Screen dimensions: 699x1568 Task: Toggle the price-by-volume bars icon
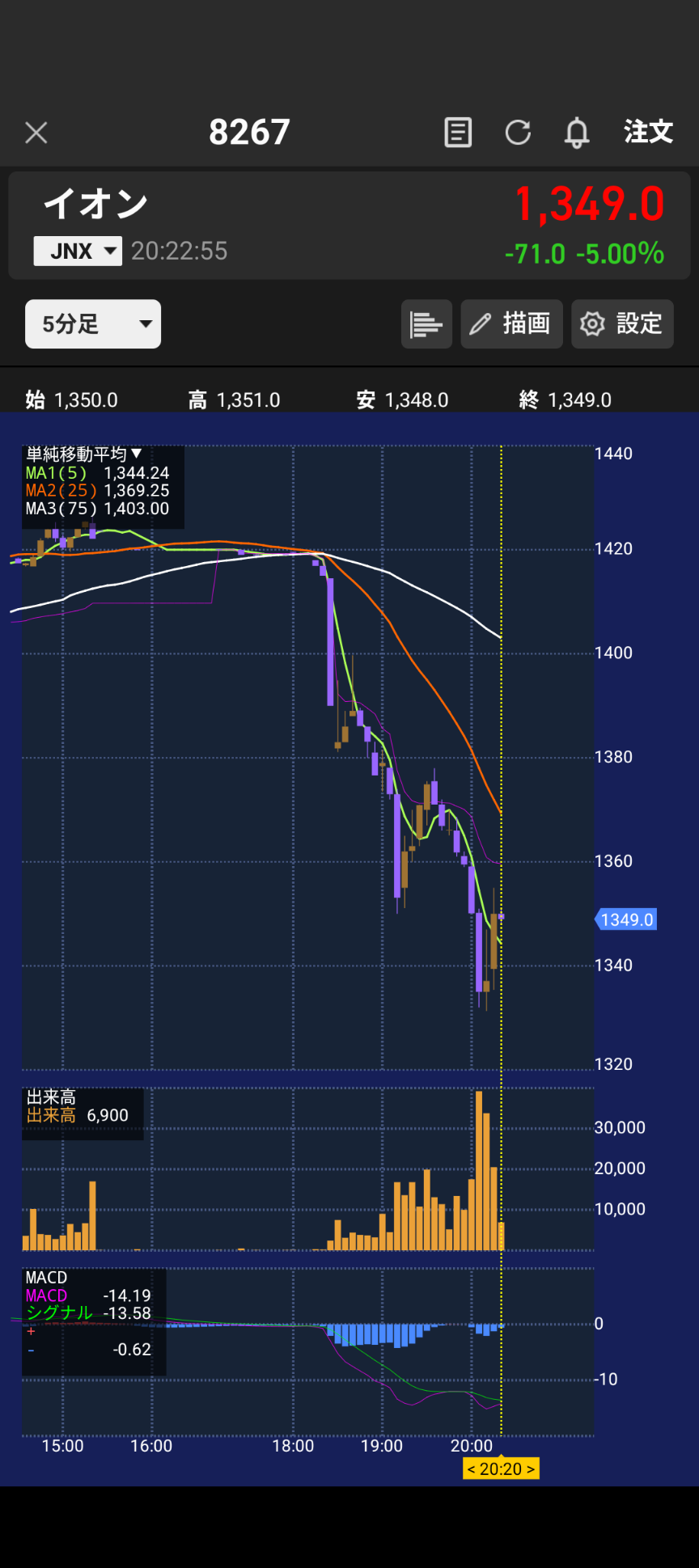tap(426, 324)
